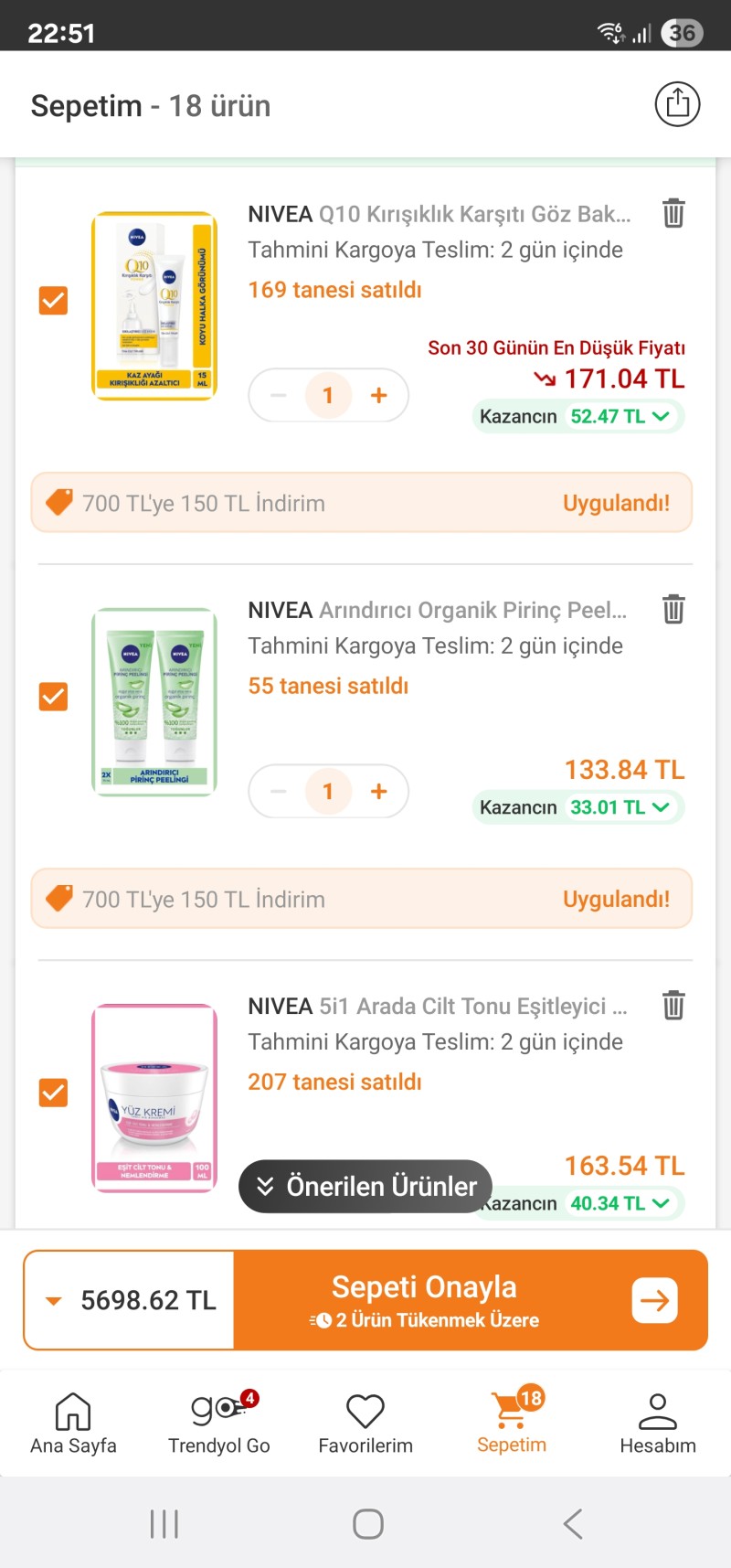
Task: Go to Ana Sayfa tab
Action: click(73, 1423)
